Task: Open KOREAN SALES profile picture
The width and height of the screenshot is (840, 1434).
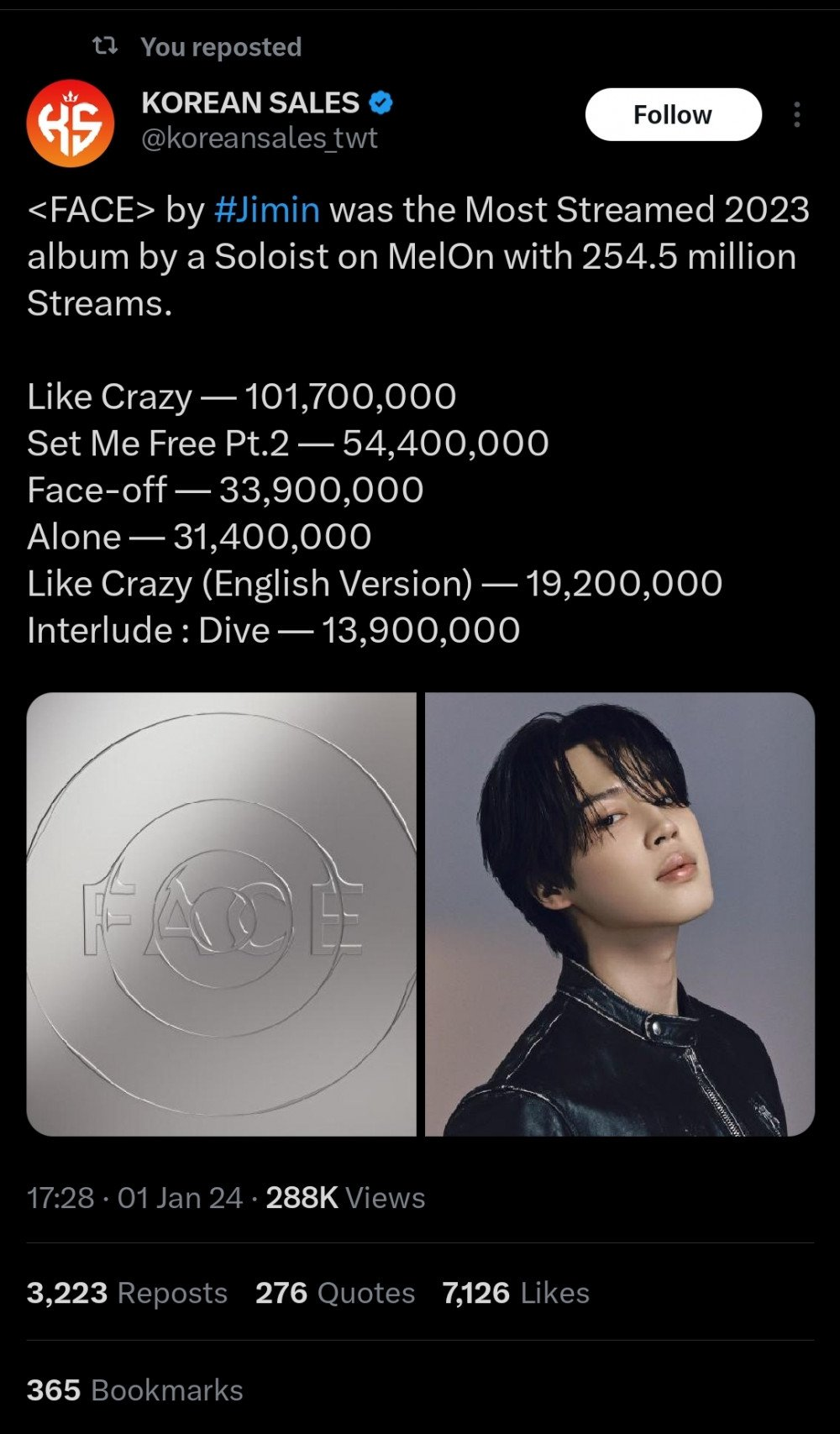Action: pos(71,123)
